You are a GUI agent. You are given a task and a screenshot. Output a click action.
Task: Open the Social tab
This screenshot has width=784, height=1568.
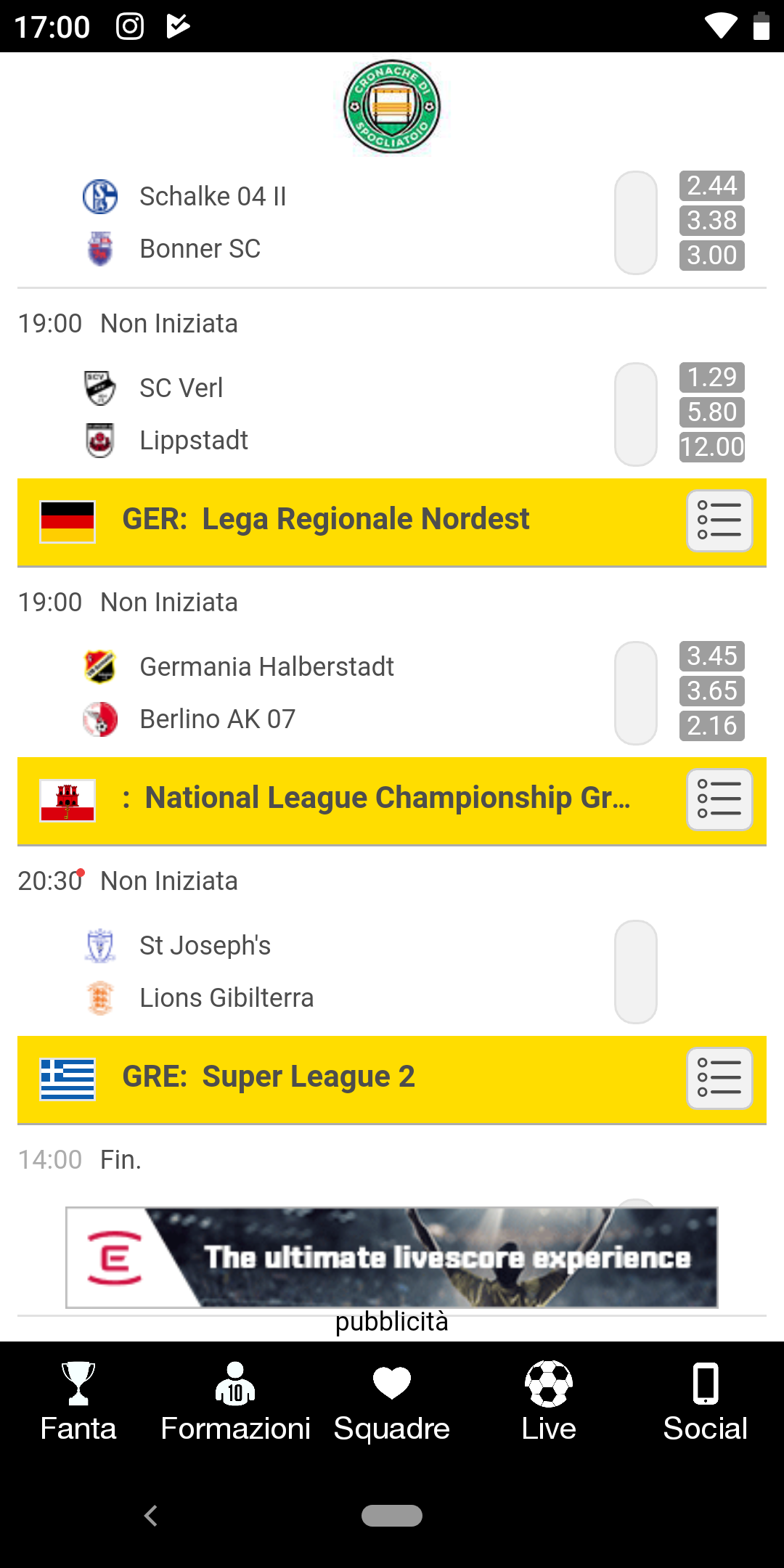pos(706,1401)
